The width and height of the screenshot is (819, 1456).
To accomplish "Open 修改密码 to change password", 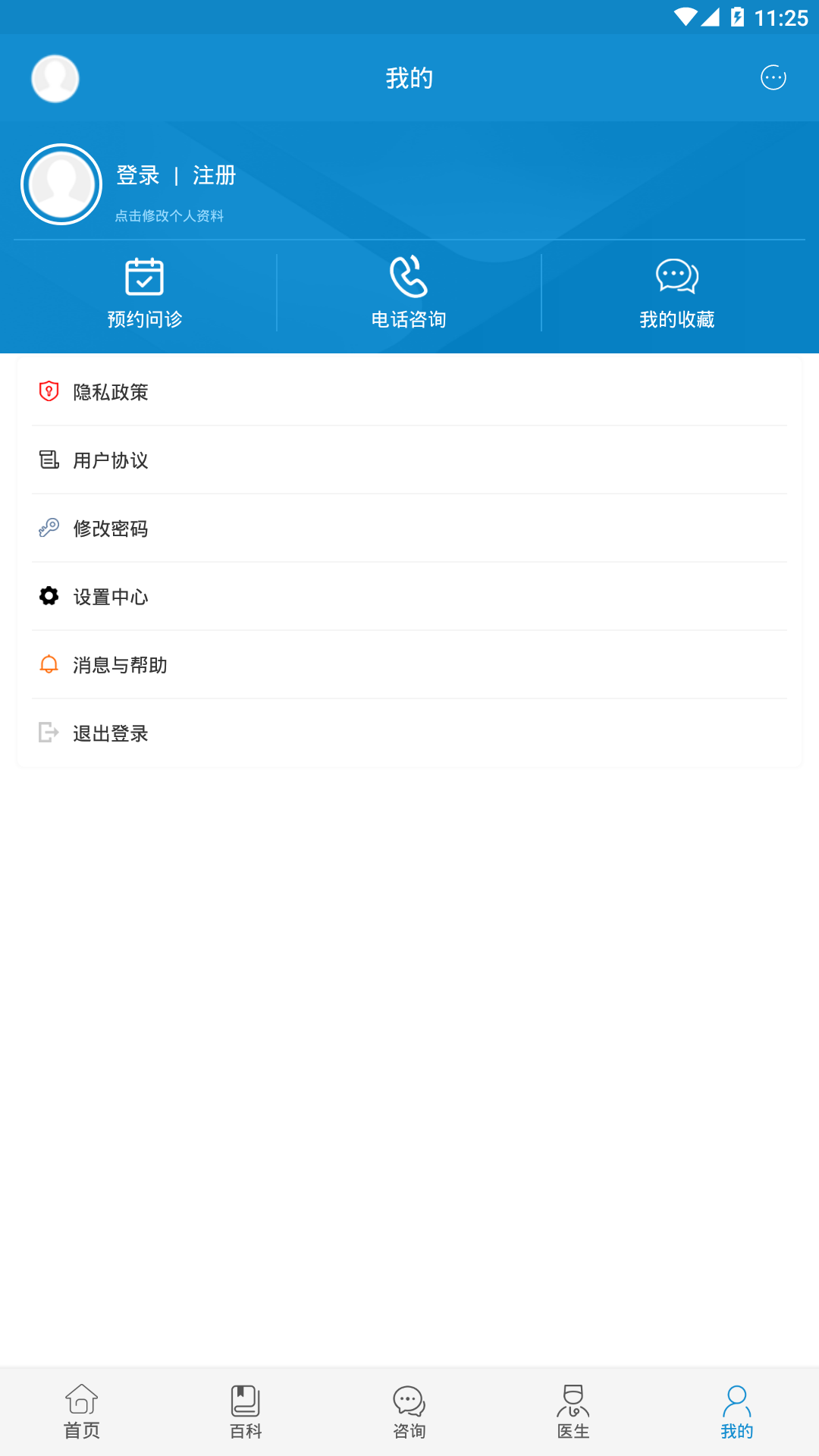I will 409,529.
